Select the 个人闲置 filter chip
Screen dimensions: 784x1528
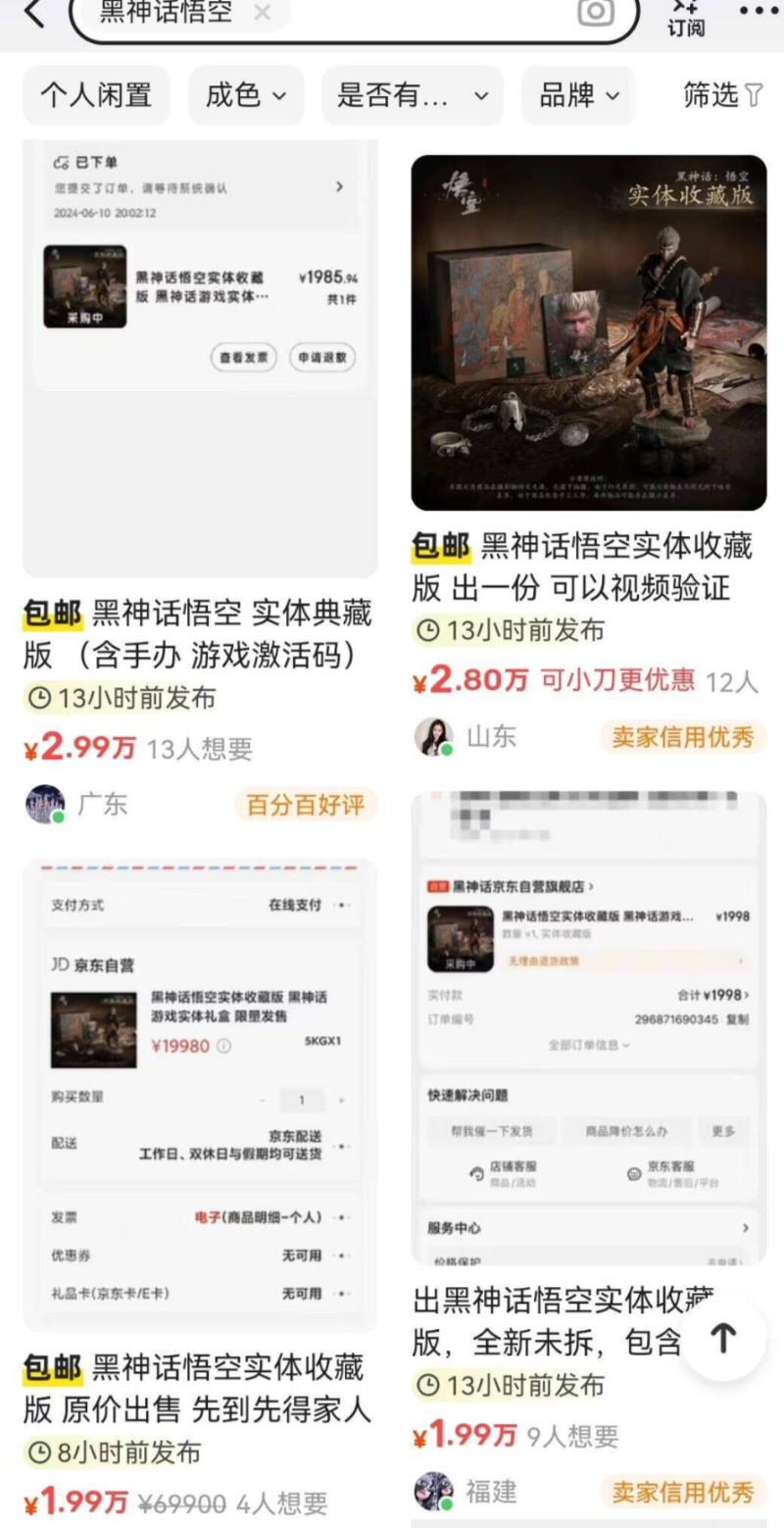(96, 95)
